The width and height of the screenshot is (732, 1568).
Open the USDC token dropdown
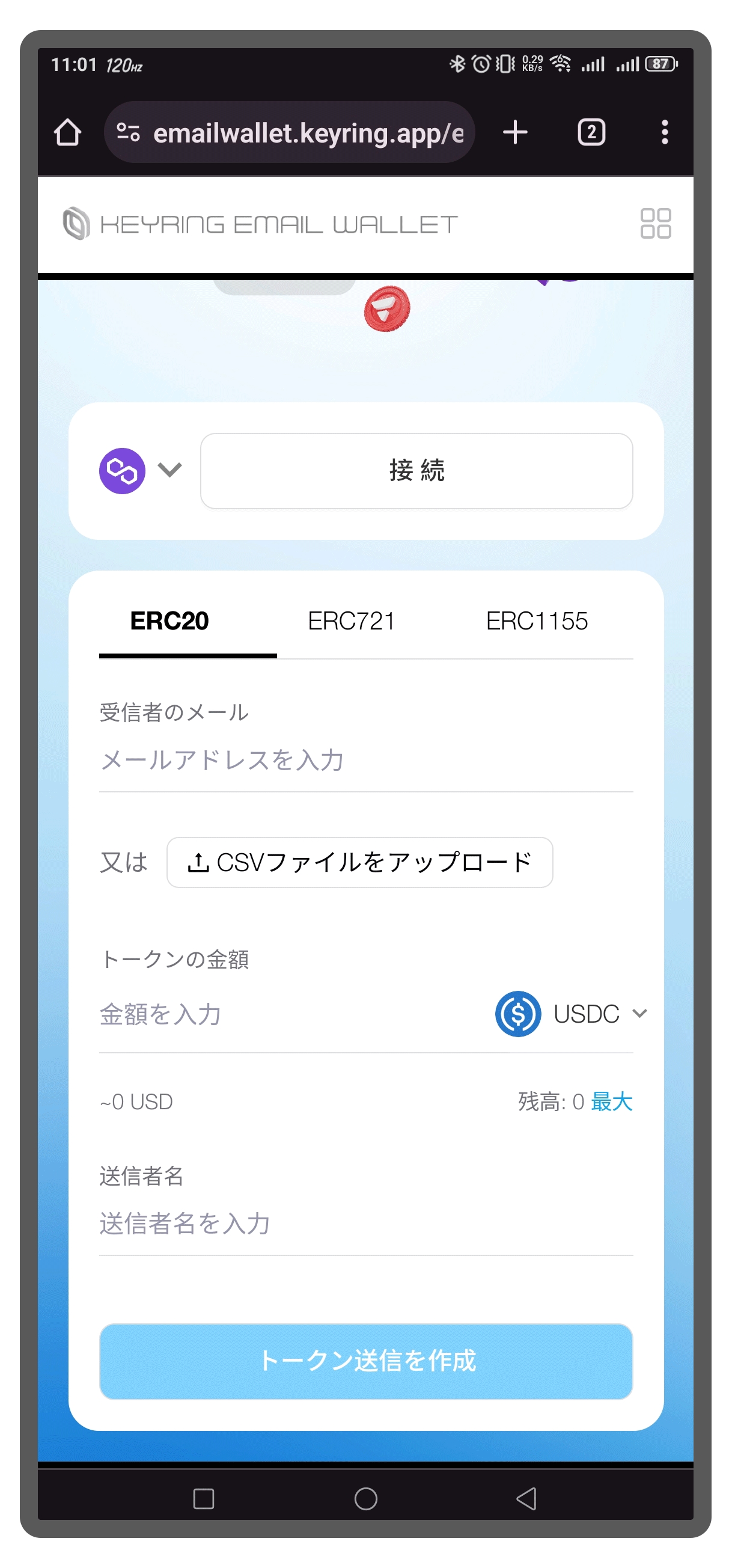(x=571, y=1014)
